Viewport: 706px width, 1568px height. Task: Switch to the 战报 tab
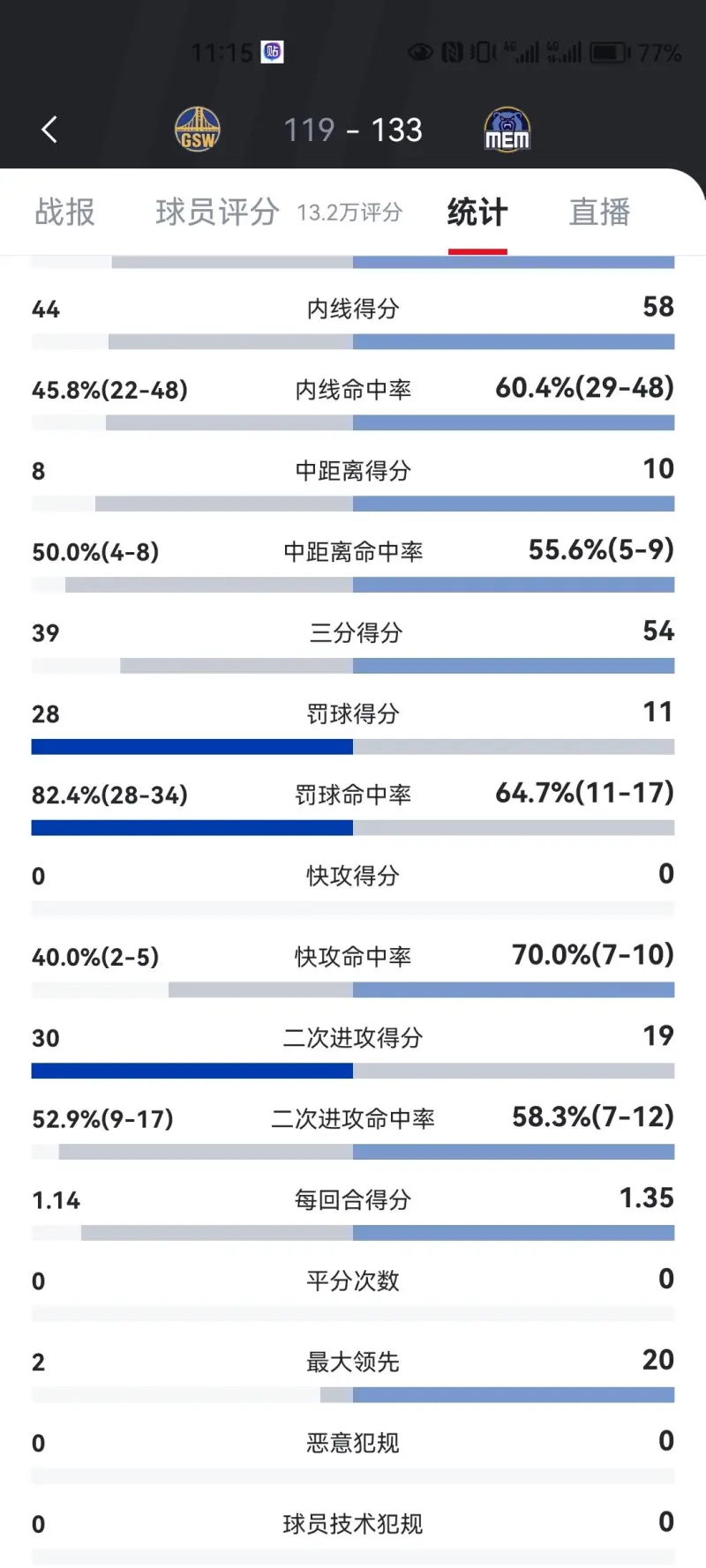click(x=64, y=212)
